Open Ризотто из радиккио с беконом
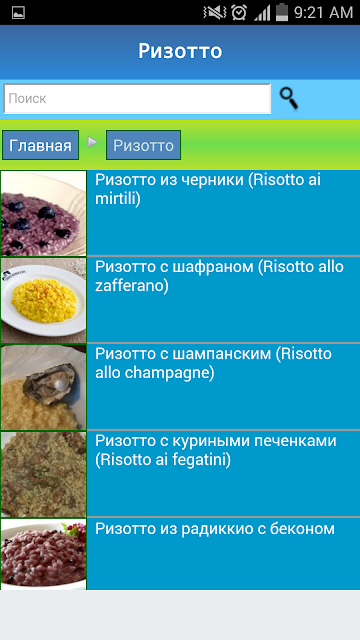The height and width of the screenshot is (640, 360). coord(180,554)
